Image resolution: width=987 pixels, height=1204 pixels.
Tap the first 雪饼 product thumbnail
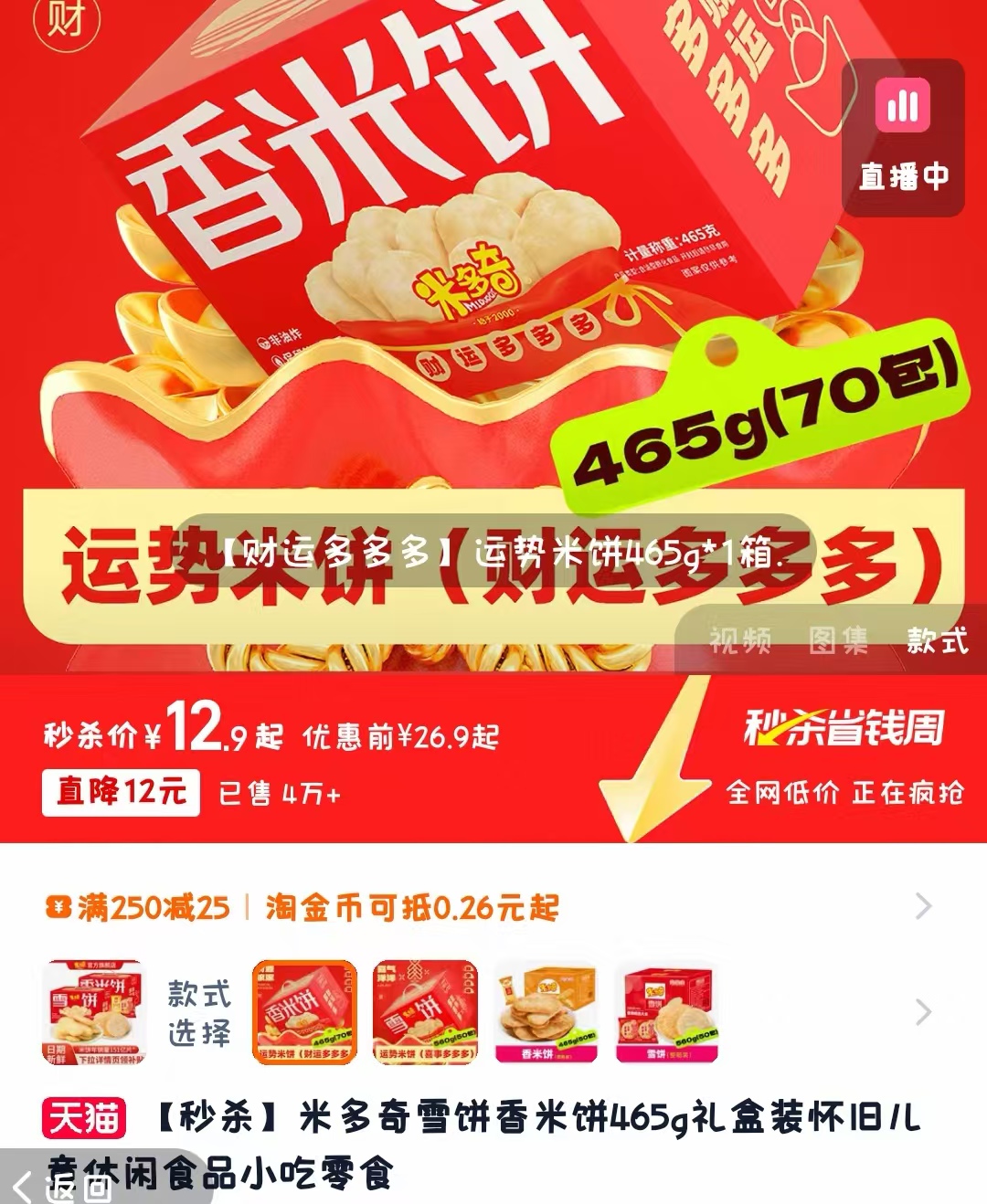coord(94,1012)
